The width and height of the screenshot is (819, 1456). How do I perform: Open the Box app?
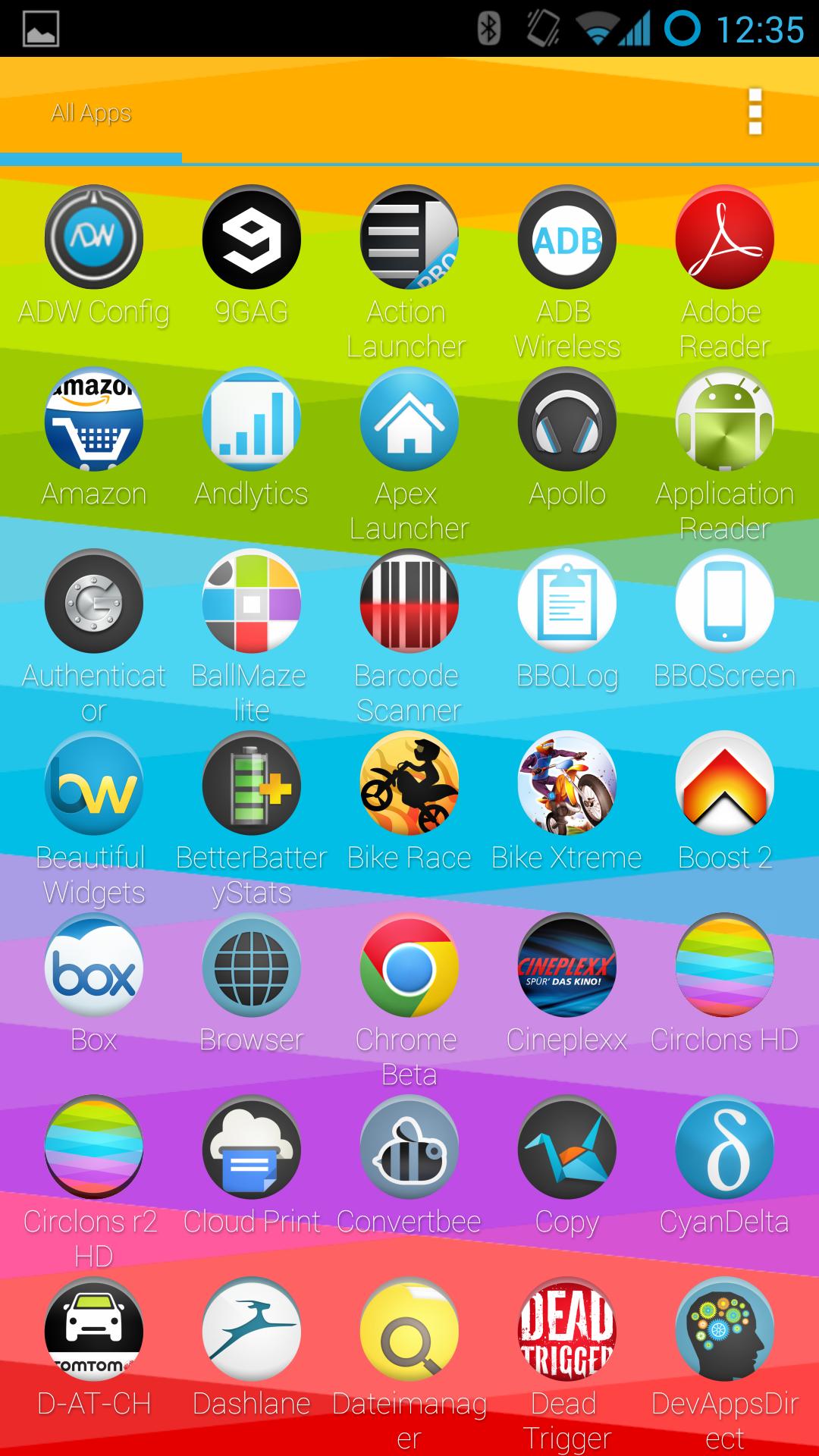tap(94, 967)
